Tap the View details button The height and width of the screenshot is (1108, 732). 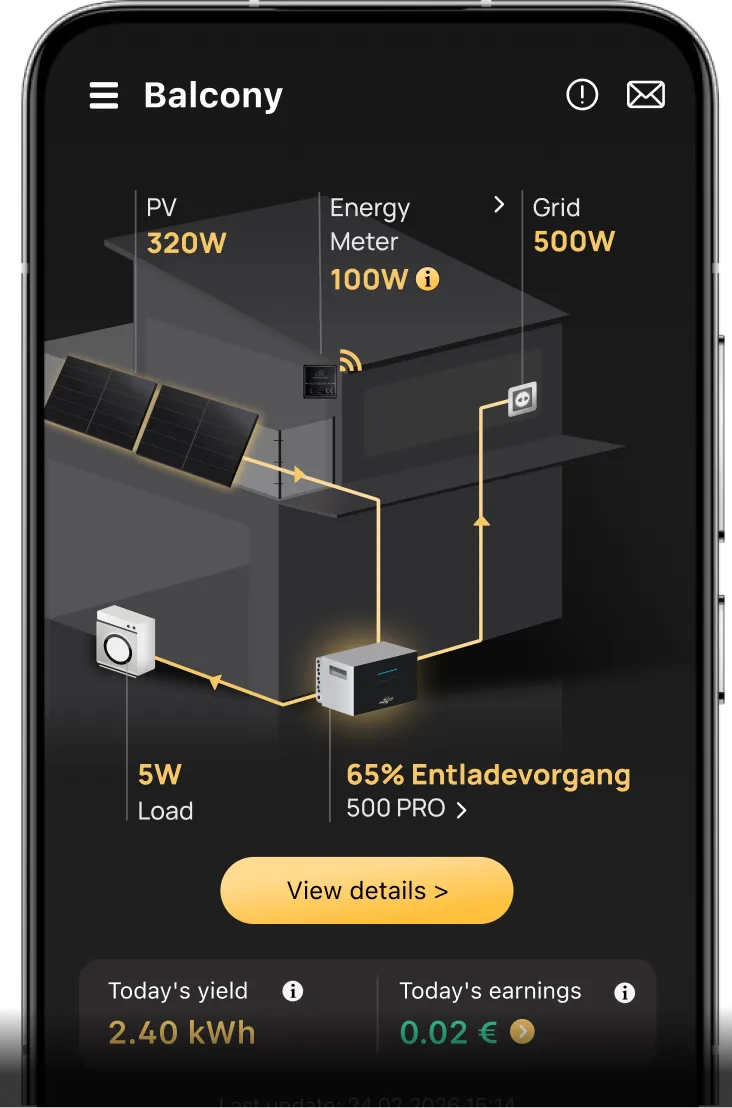[x=366, y=890]
